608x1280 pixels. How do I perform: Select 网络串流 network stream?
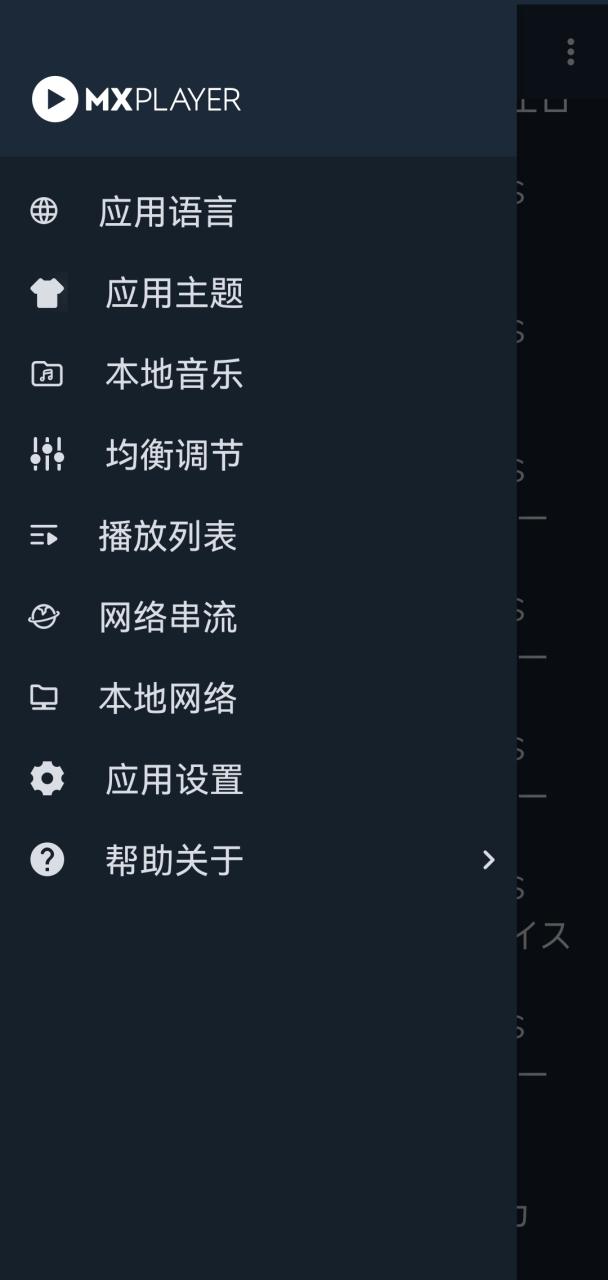pyautogui.click(x=258, y=618)
